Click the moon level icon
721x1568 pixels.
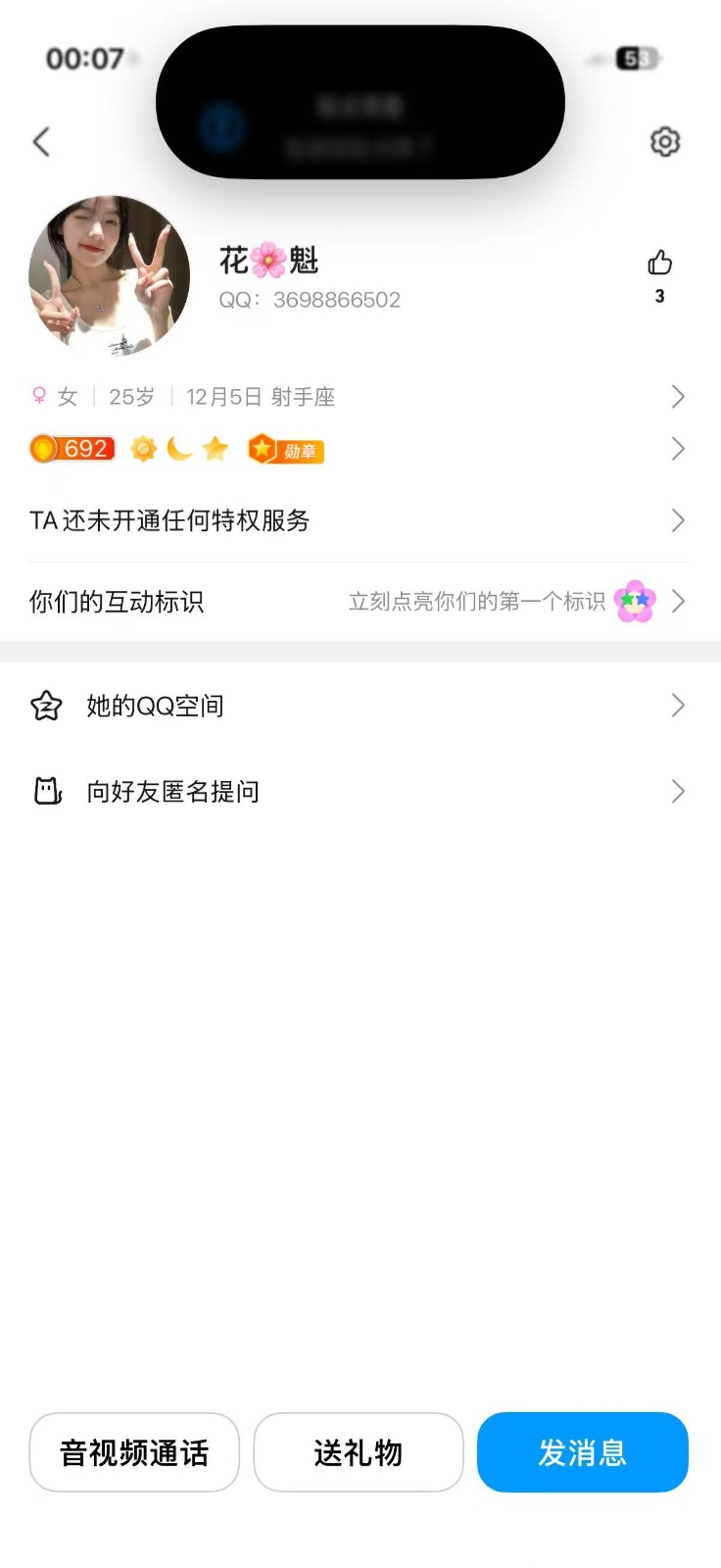[x=178, y=448]
